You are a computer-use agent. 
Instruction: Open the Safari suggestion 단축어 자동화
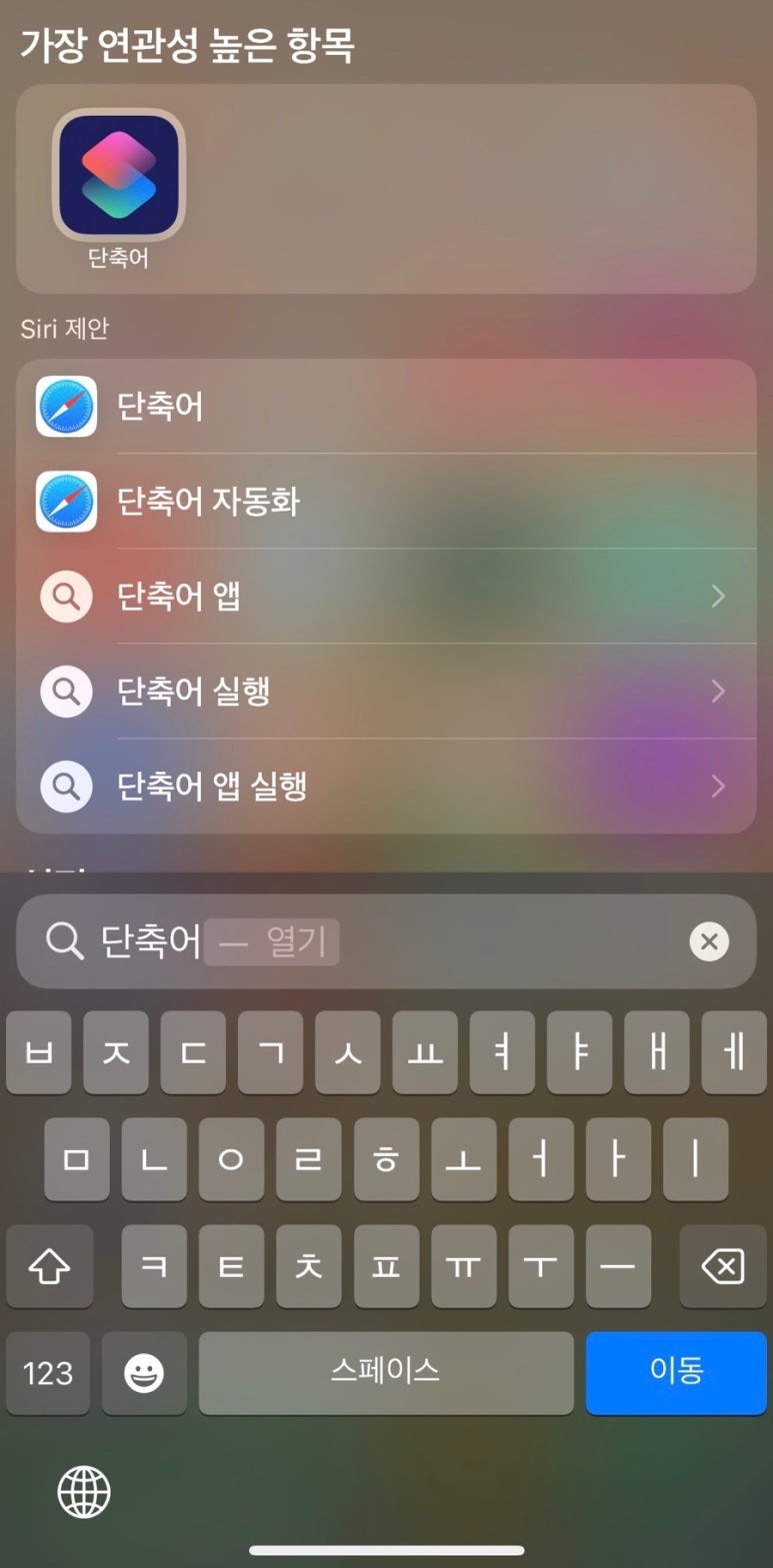(x=385, y=502)
